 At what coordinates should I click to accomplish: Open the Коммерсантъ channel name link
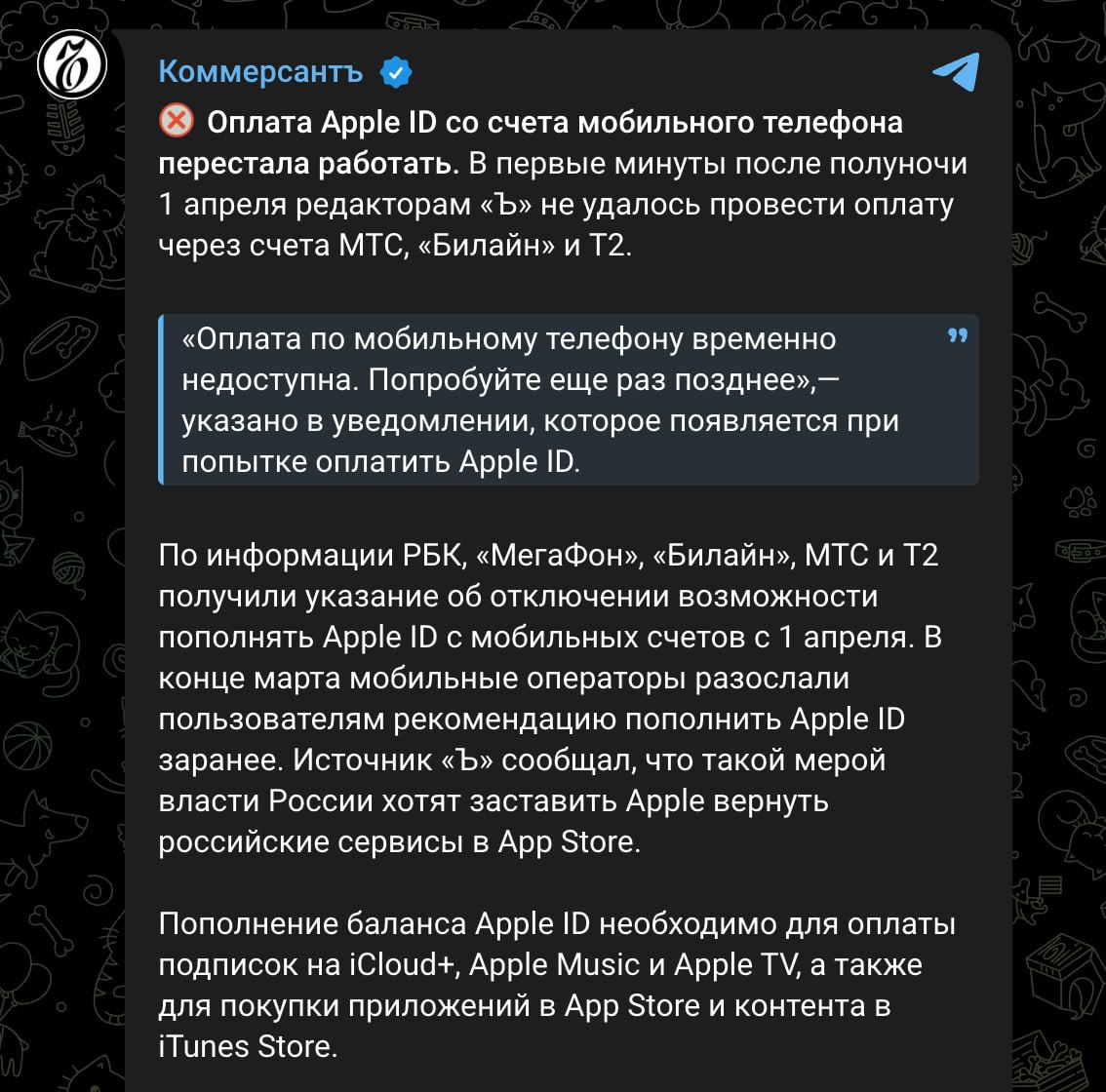(260, 72)
